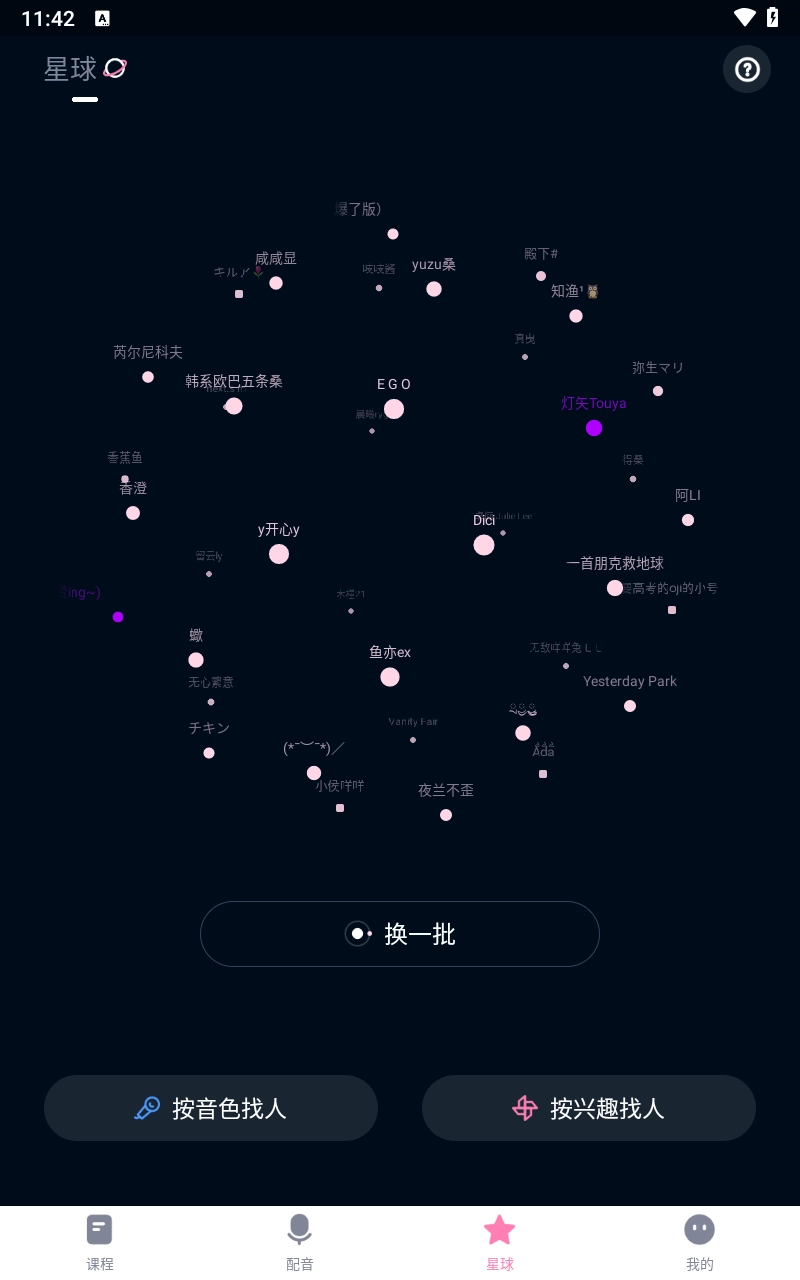
Task: View user 一首朋克救地球
Action: [615, 588]
